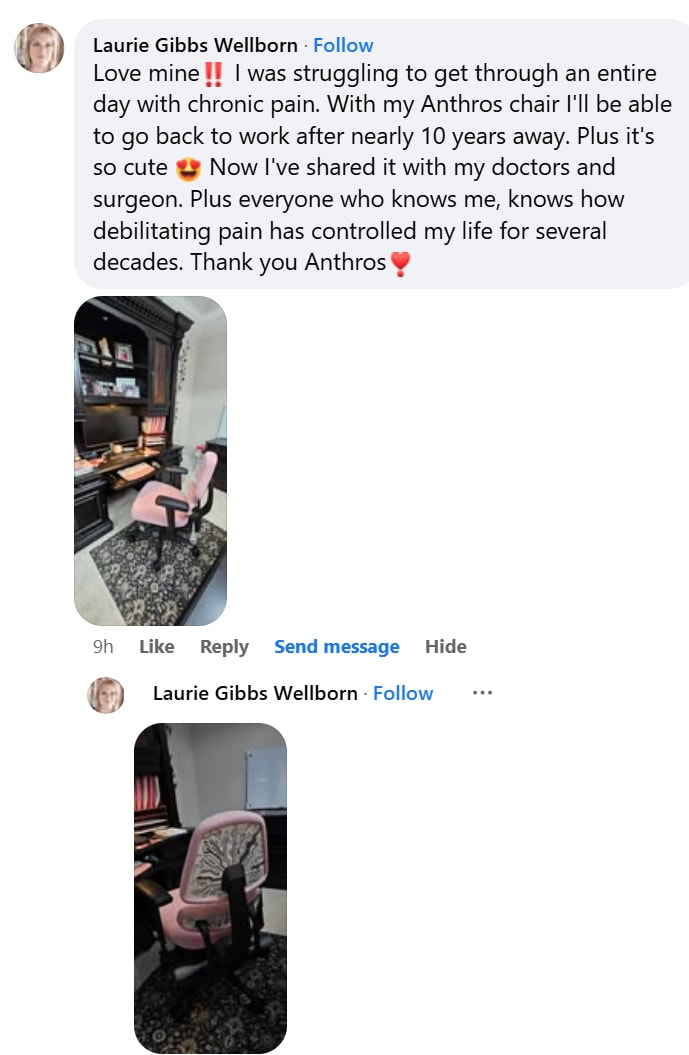View the photo of the chair's back

click(210, 887)
